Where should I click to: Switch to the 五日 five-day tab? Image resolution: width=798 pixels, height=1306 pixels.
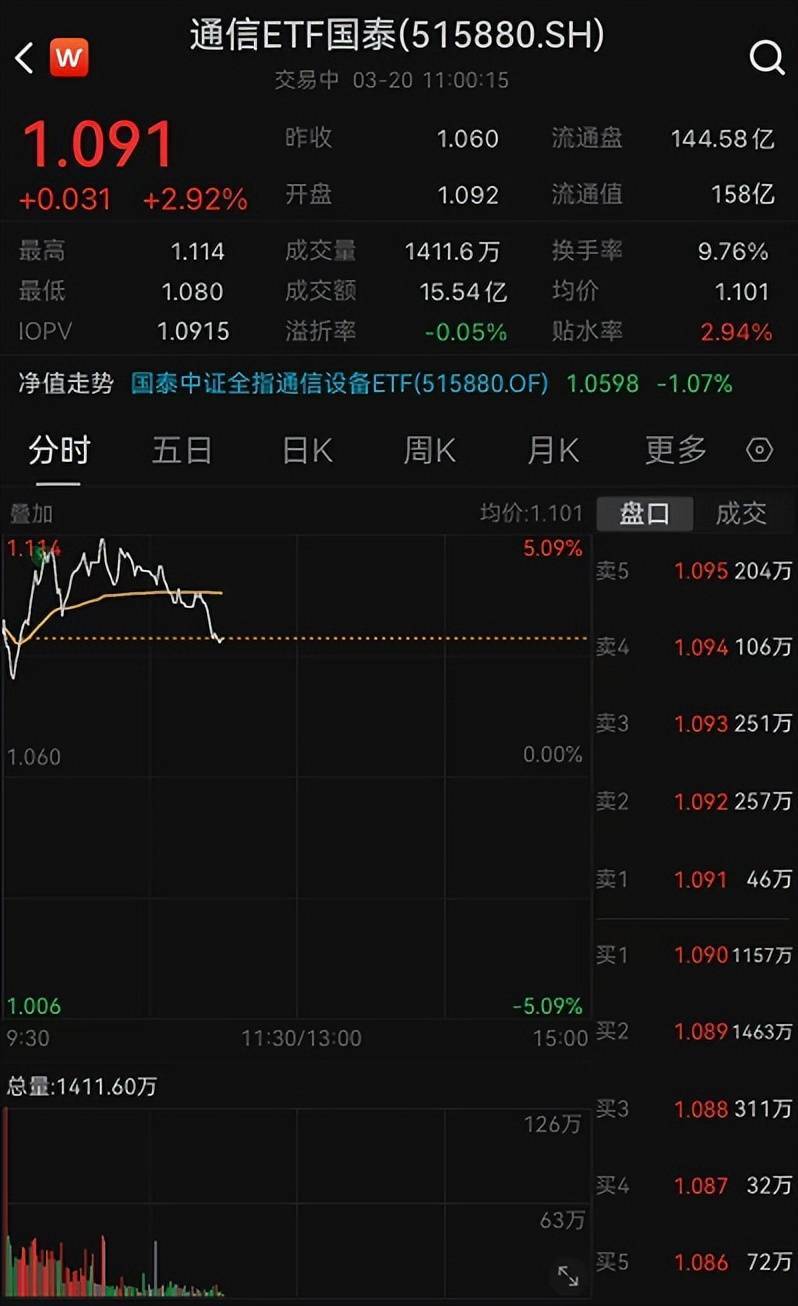(182, 450)
